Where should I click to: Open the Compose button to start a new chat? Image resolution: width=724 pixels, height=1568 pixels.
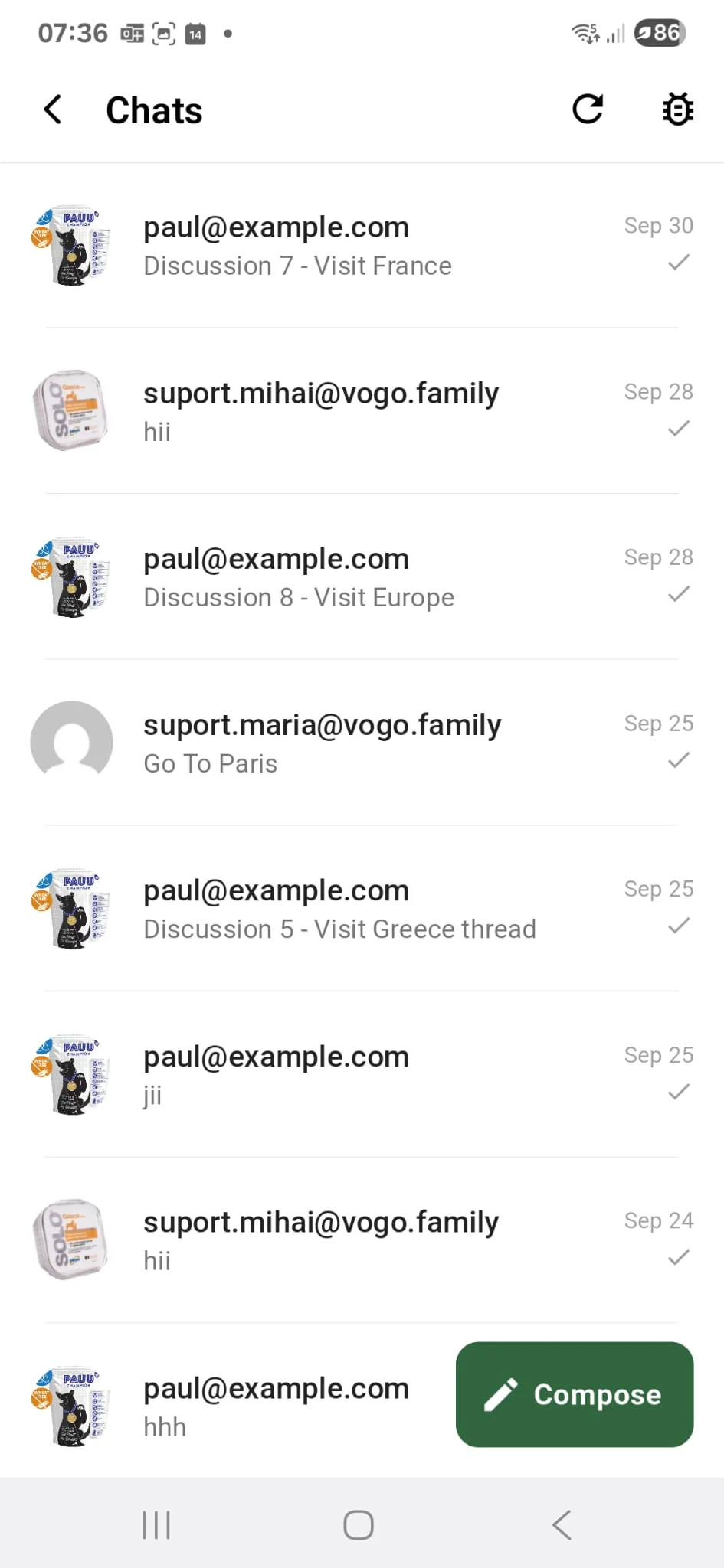[574, 1393]
